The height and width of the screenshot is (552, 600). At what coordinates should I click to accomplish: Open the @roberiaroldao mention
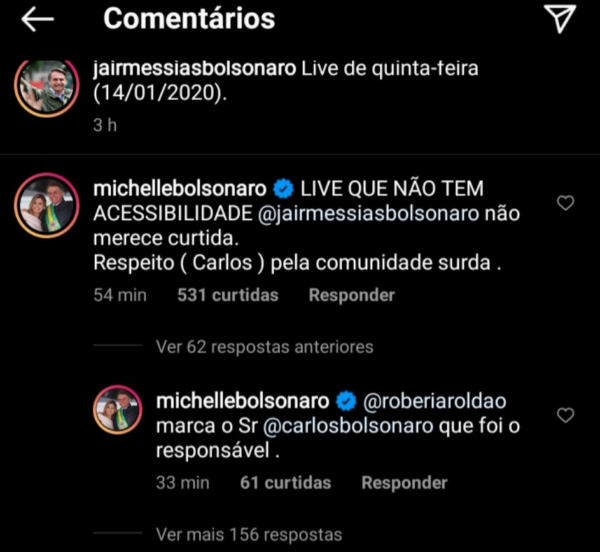(435, 401)
